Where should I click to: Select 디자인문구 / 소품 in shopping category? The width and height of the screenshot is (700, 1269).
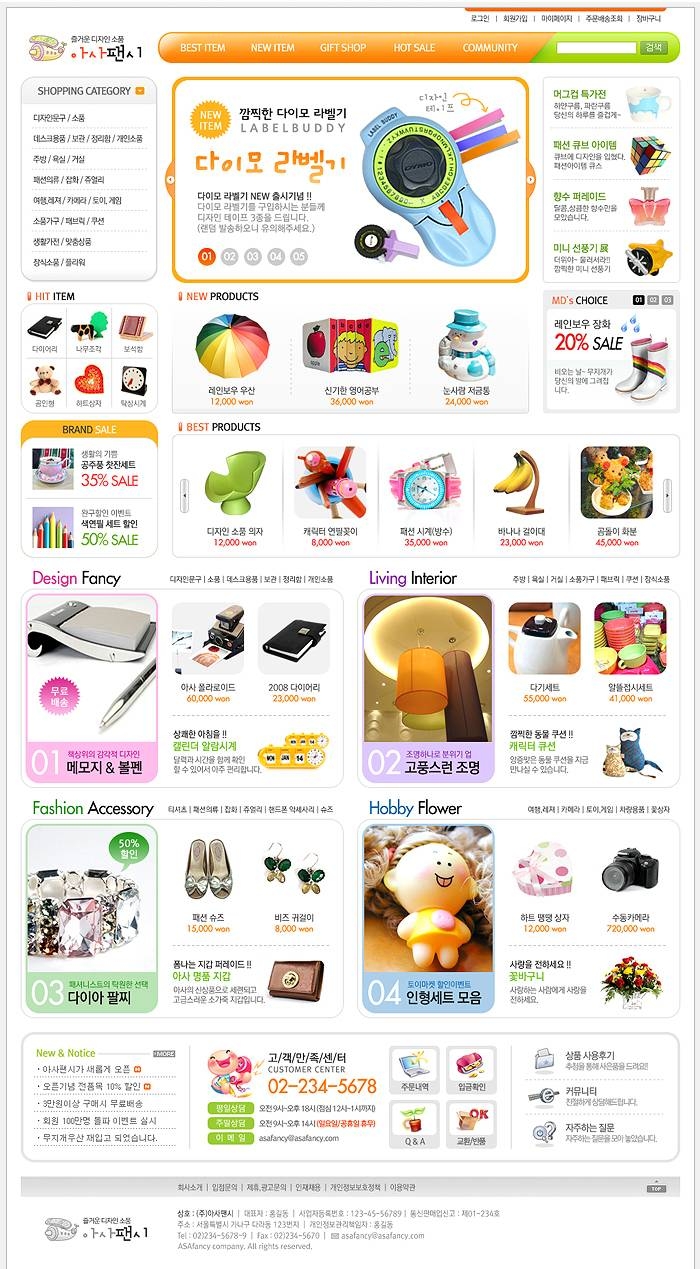pos(60,118)
